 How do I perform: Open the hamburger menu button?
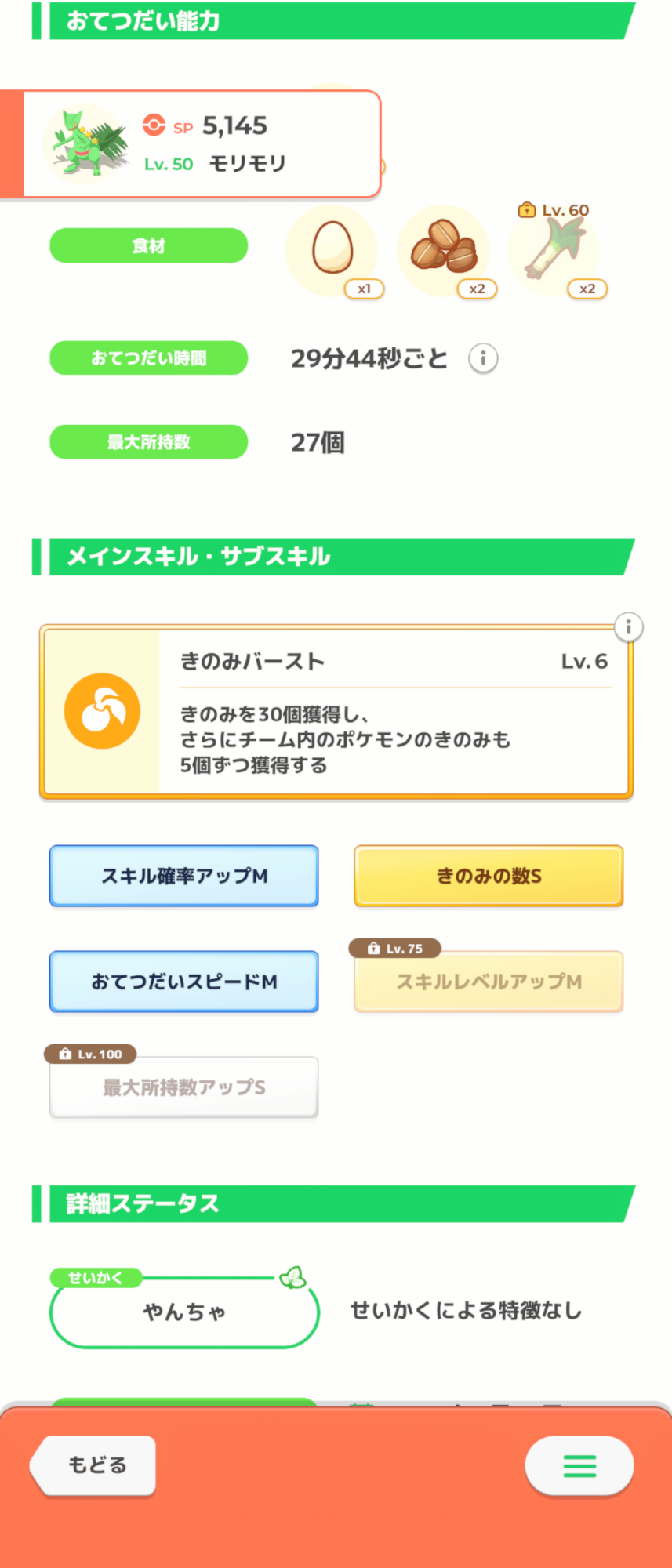click(579, 1465)
